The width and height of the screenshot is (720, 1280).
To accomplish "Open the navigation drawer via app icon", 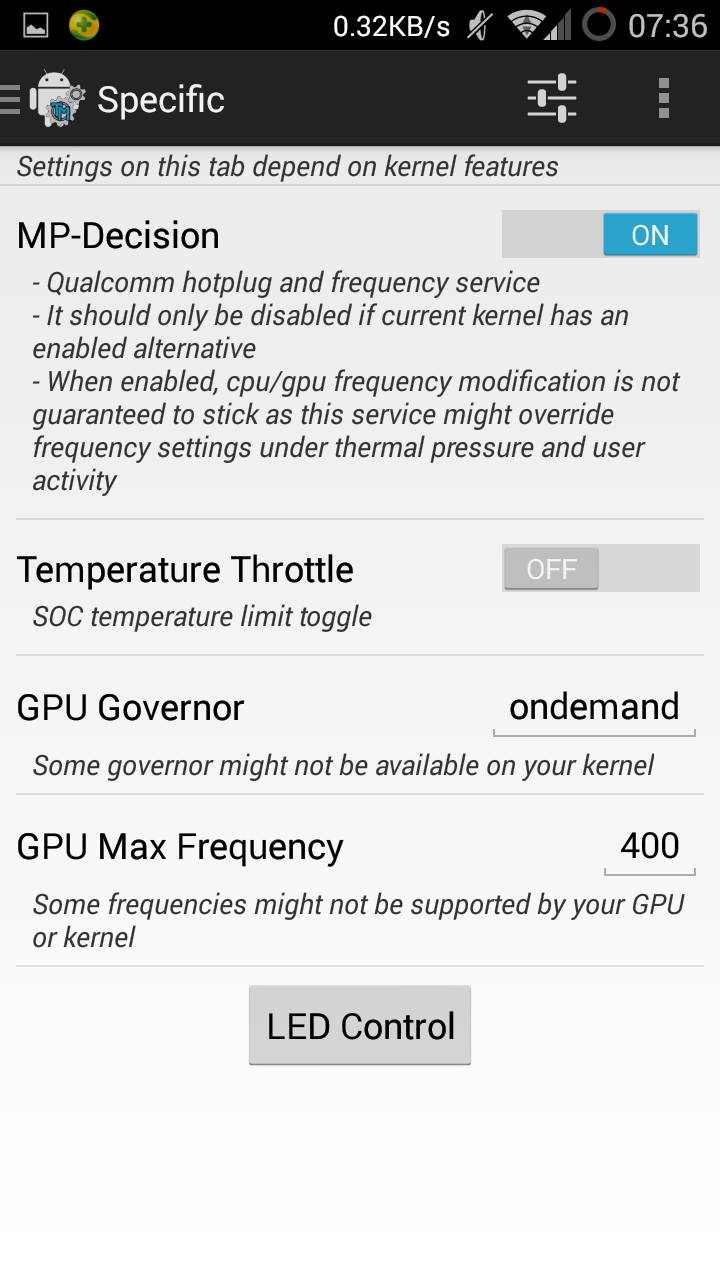I will [45, 99].
